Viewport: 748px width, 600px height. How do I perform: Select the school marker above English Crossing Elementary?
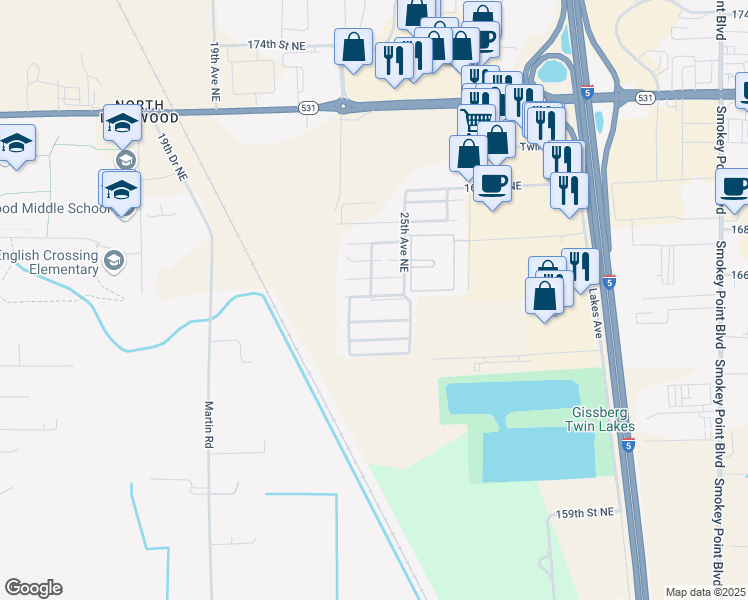[120, 190]
